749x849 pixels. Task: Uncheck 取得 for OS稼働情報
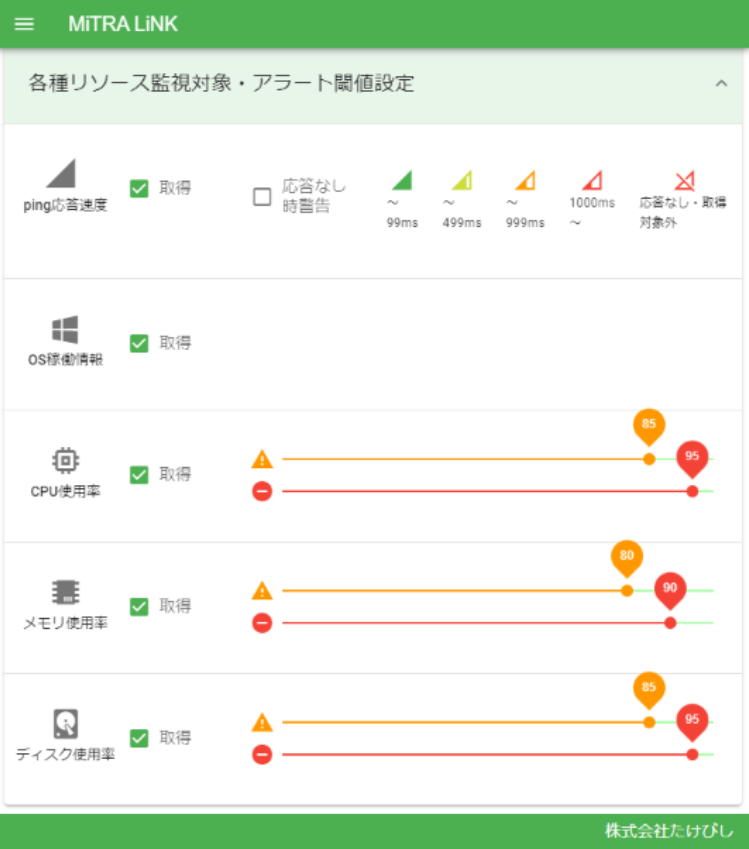click(140, 343)
